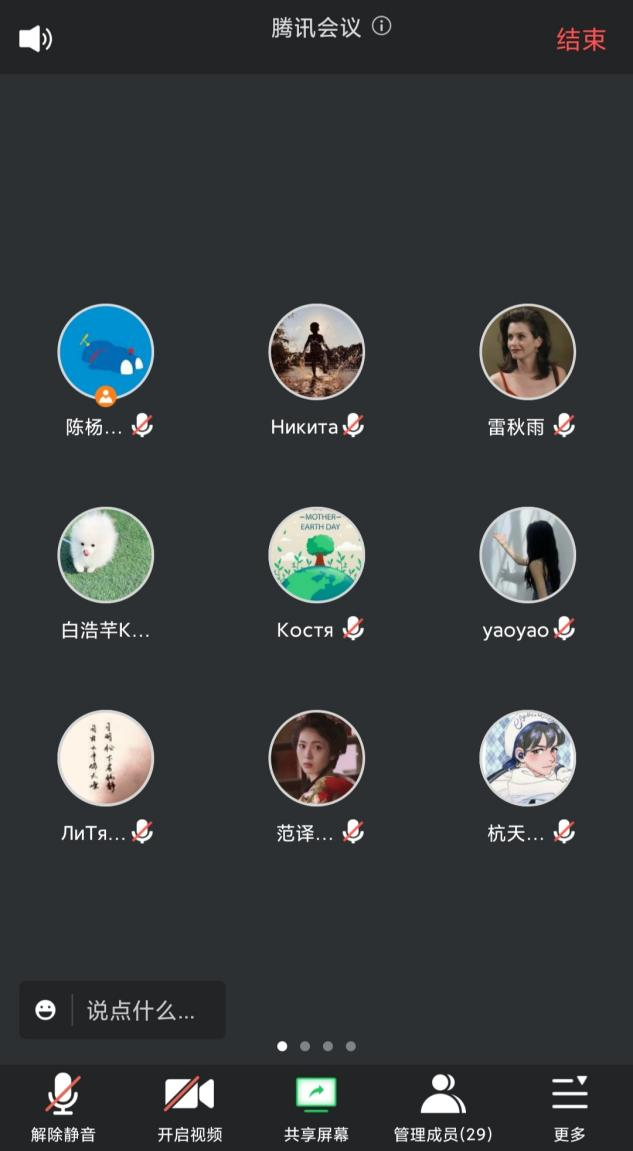Viewport: 633px width, 1151px height.
Task: Tap 结束 to end the meeting
Action: tap(581, 40)
